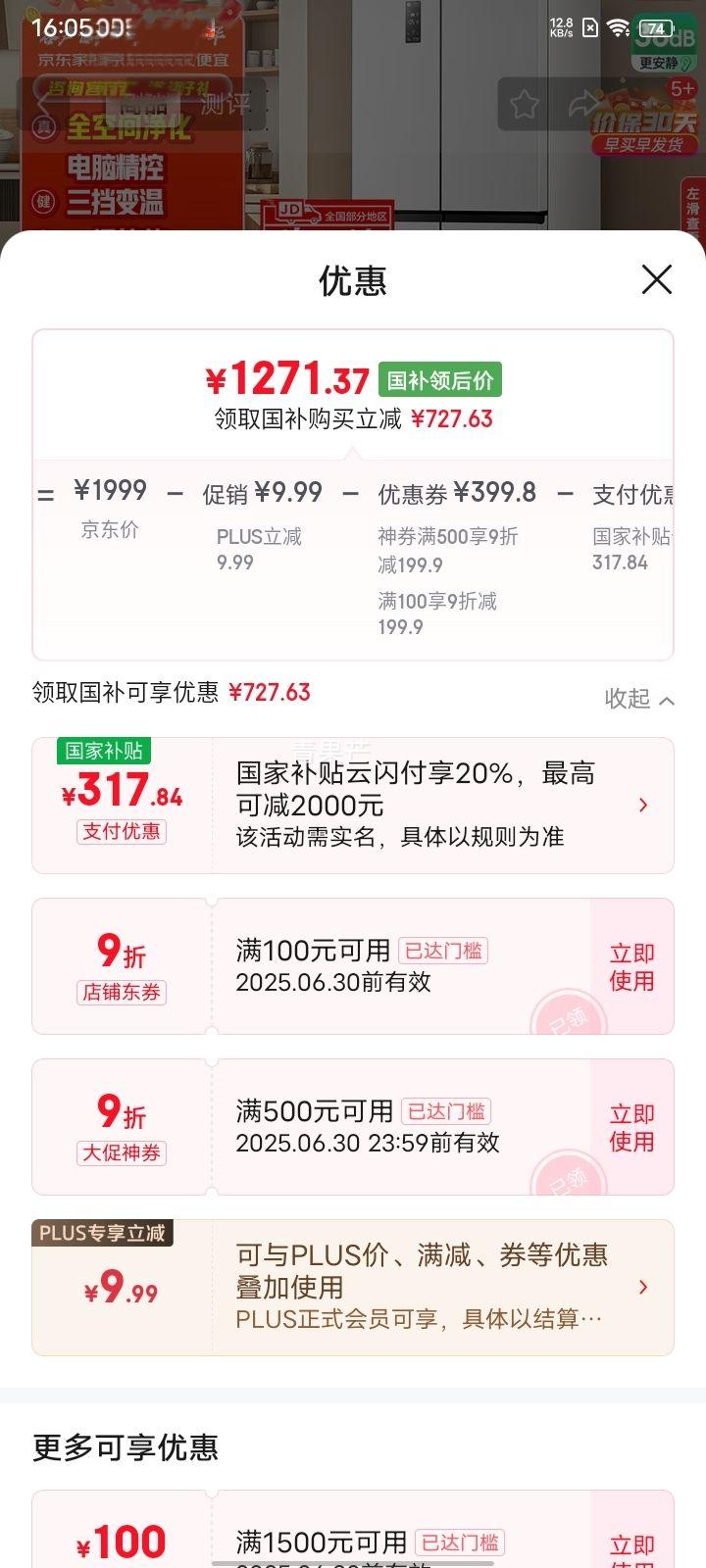Collapse the discount list with 收起
The width and height of the screenshot is (706, 1568).
pos(638,699)
